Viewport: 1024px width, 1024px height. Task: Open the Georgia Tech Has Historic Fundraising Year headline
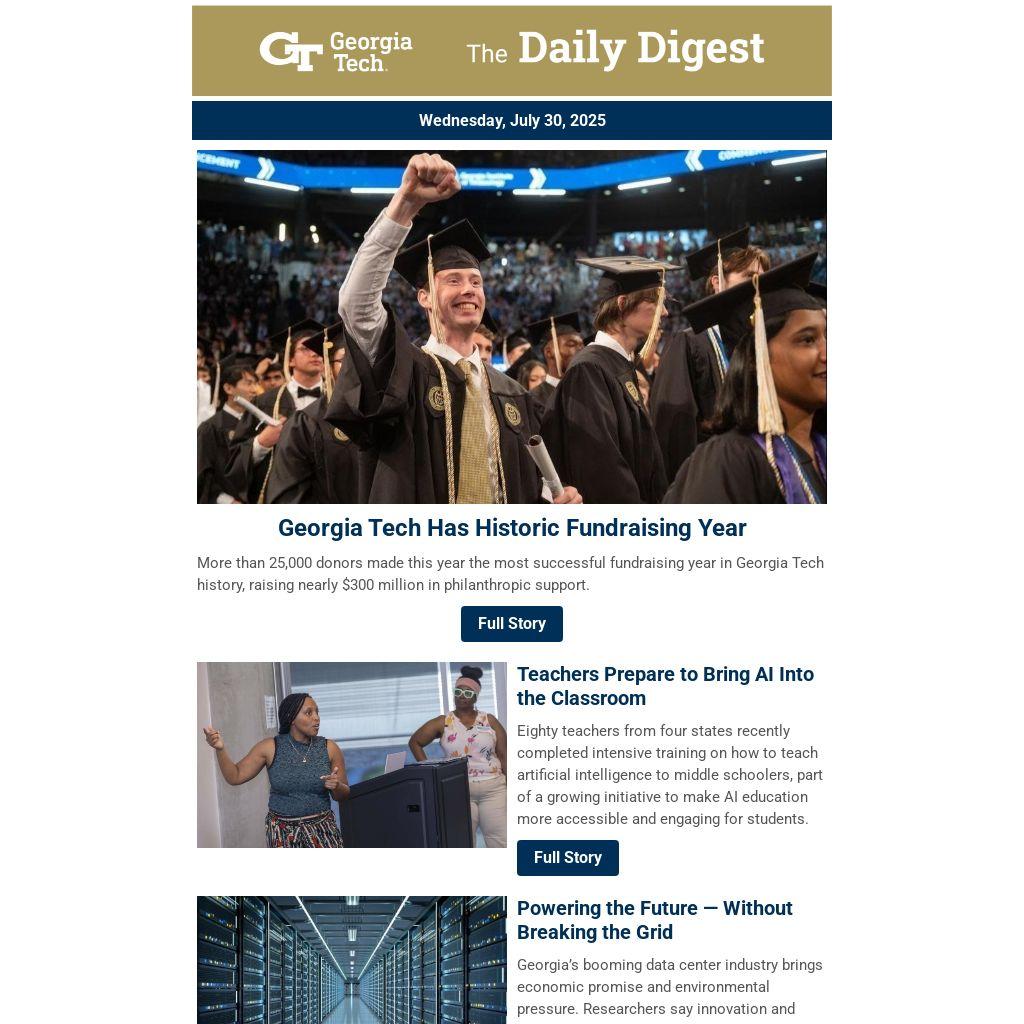511,528
